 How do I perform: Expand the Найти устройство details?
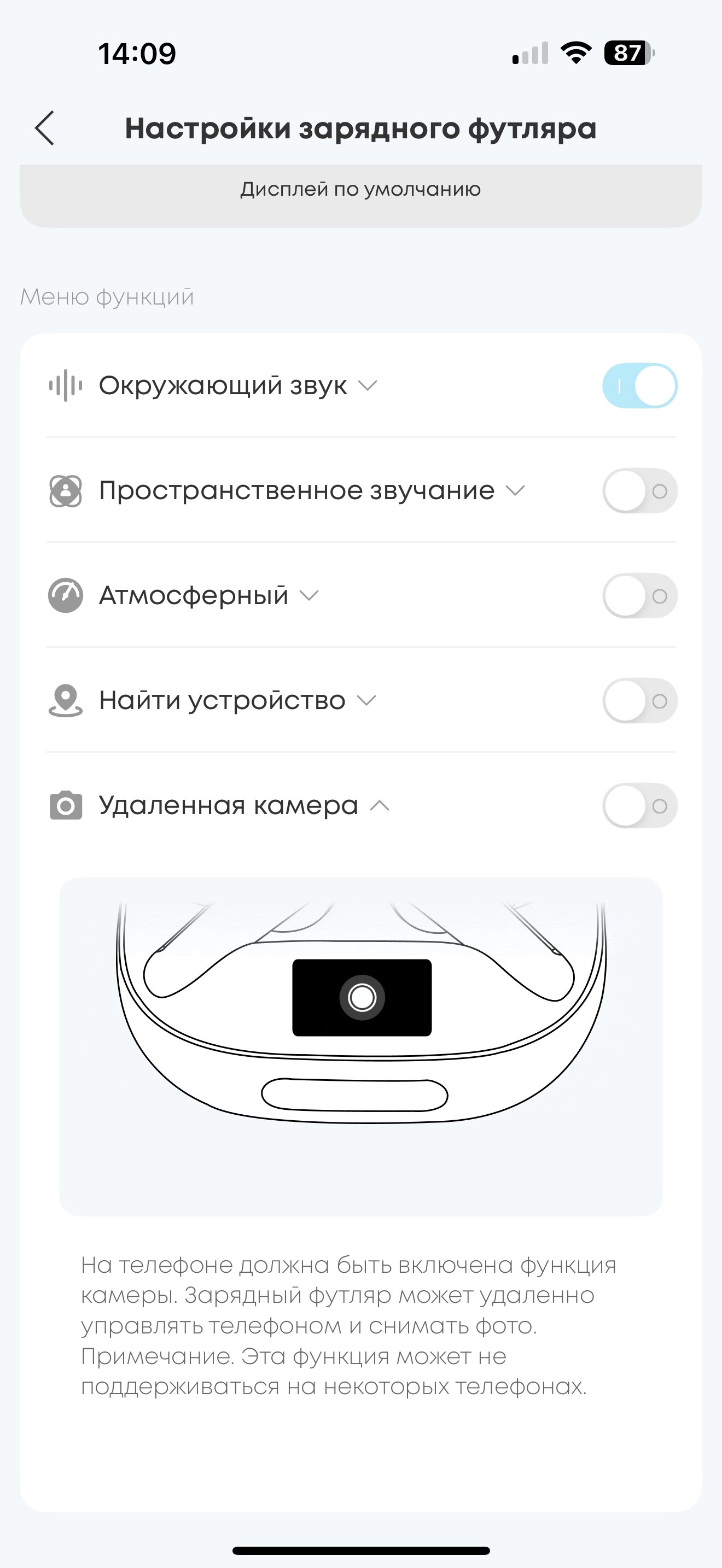(366, 700)
